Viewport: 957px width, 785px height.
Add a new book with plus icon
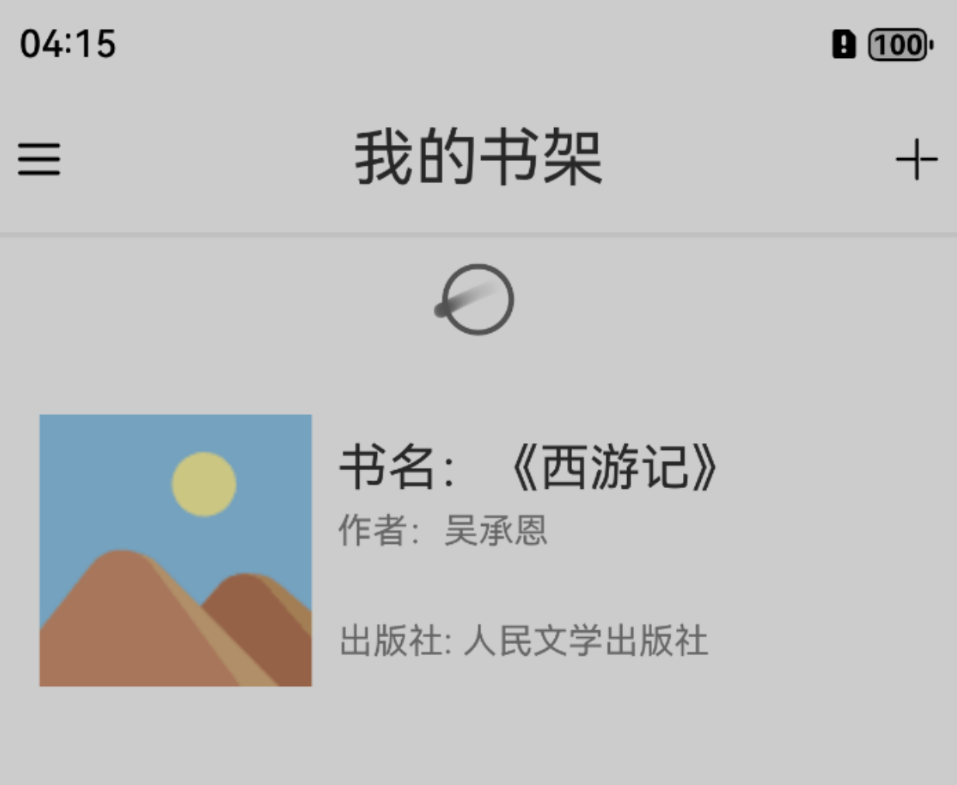pyautogui.click(x=916, y=160)
